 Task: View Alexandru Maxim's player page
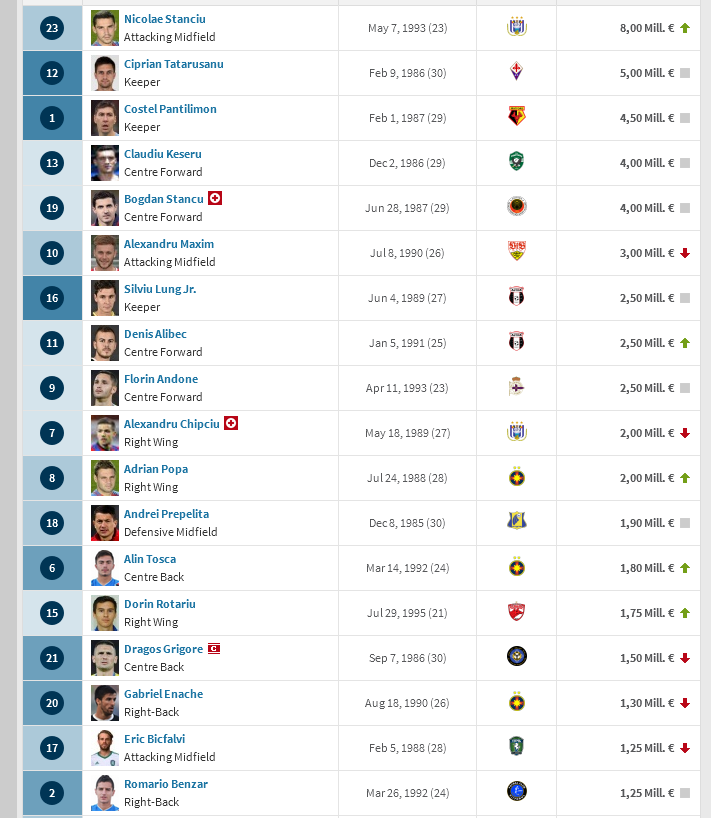click(x=168, y=244)
